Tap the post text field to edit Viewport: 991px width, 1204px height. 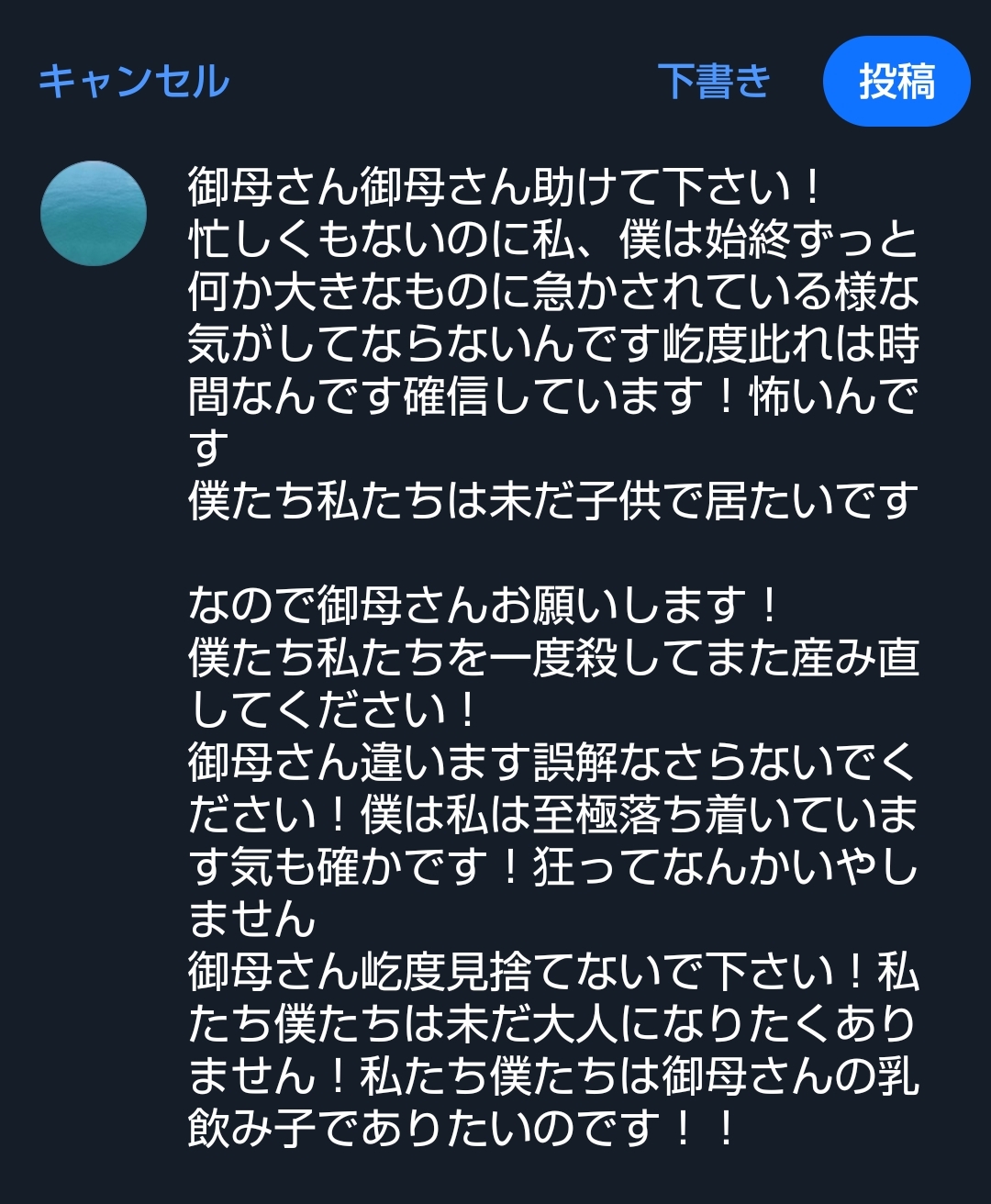tap(553, 656)
